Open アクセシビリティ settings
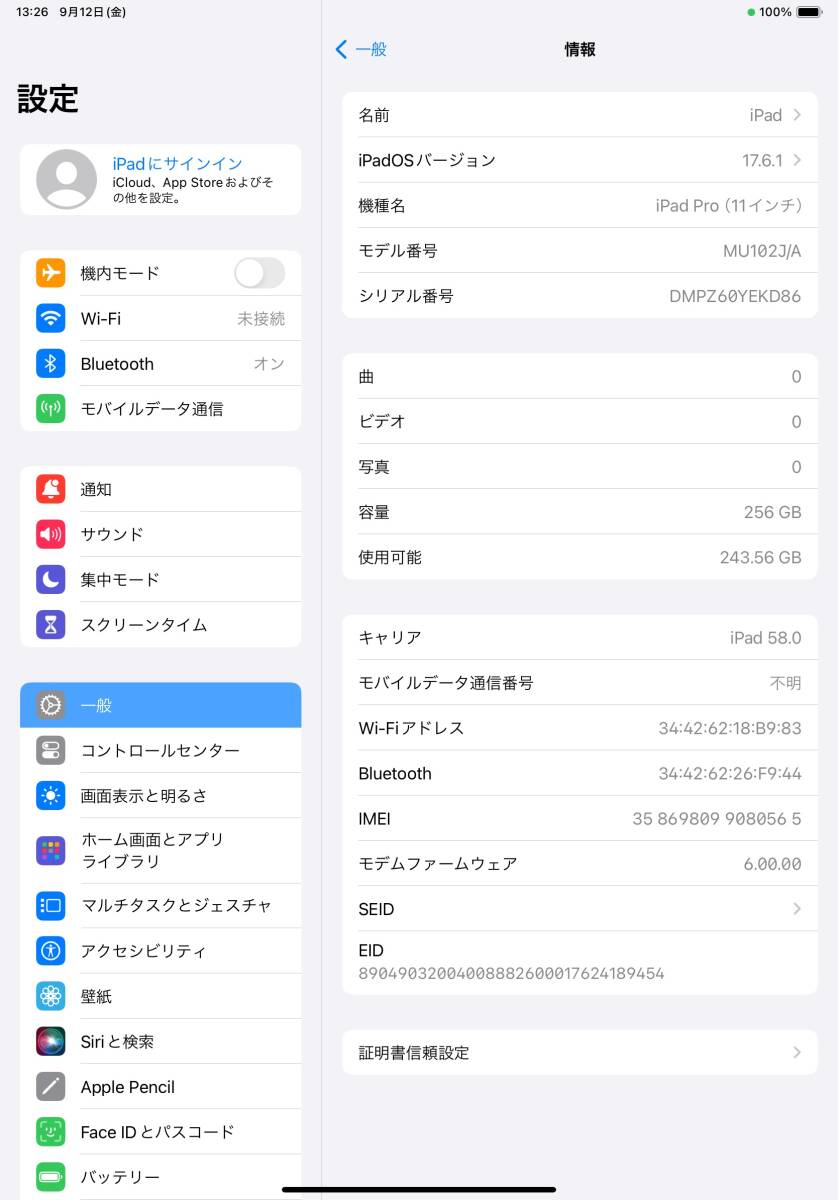Viewport: 838px width, 1200px height. tap(160, 951)
